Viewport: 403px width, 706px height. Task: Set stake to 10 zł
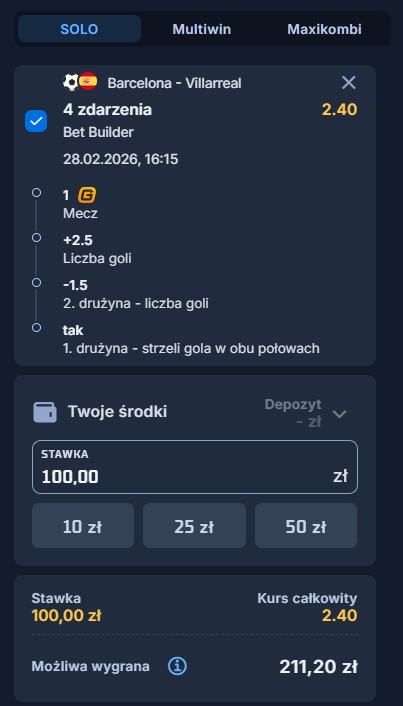[x=83, y=525]
